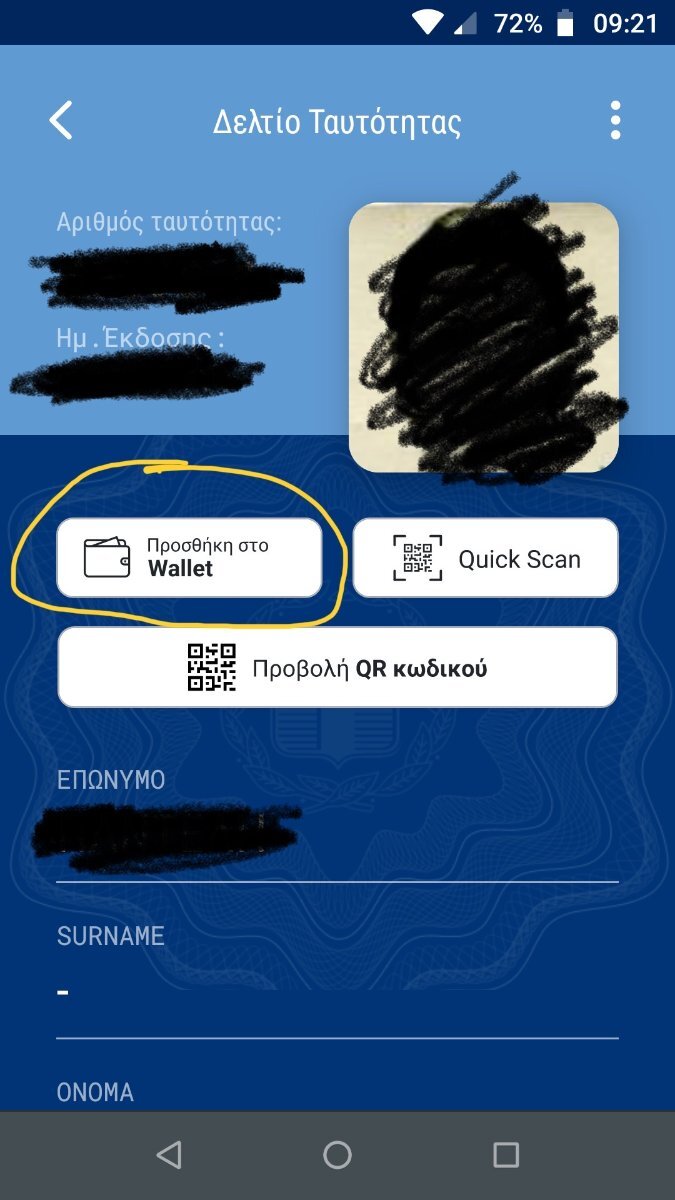Show the Προβολή QR κωδικού view
Image resolution: width=675 pixels, height=1200 pixels.
pos(338,667)
